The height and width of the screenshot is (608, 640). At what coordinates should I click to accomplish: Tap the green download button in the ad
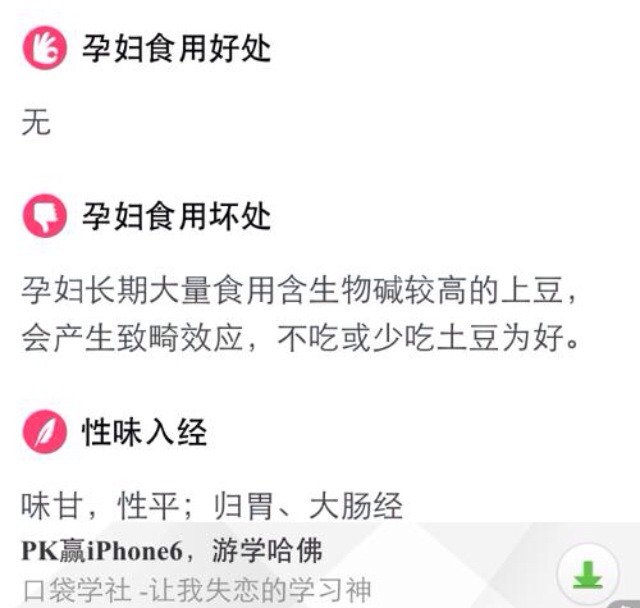click(590, 576)
